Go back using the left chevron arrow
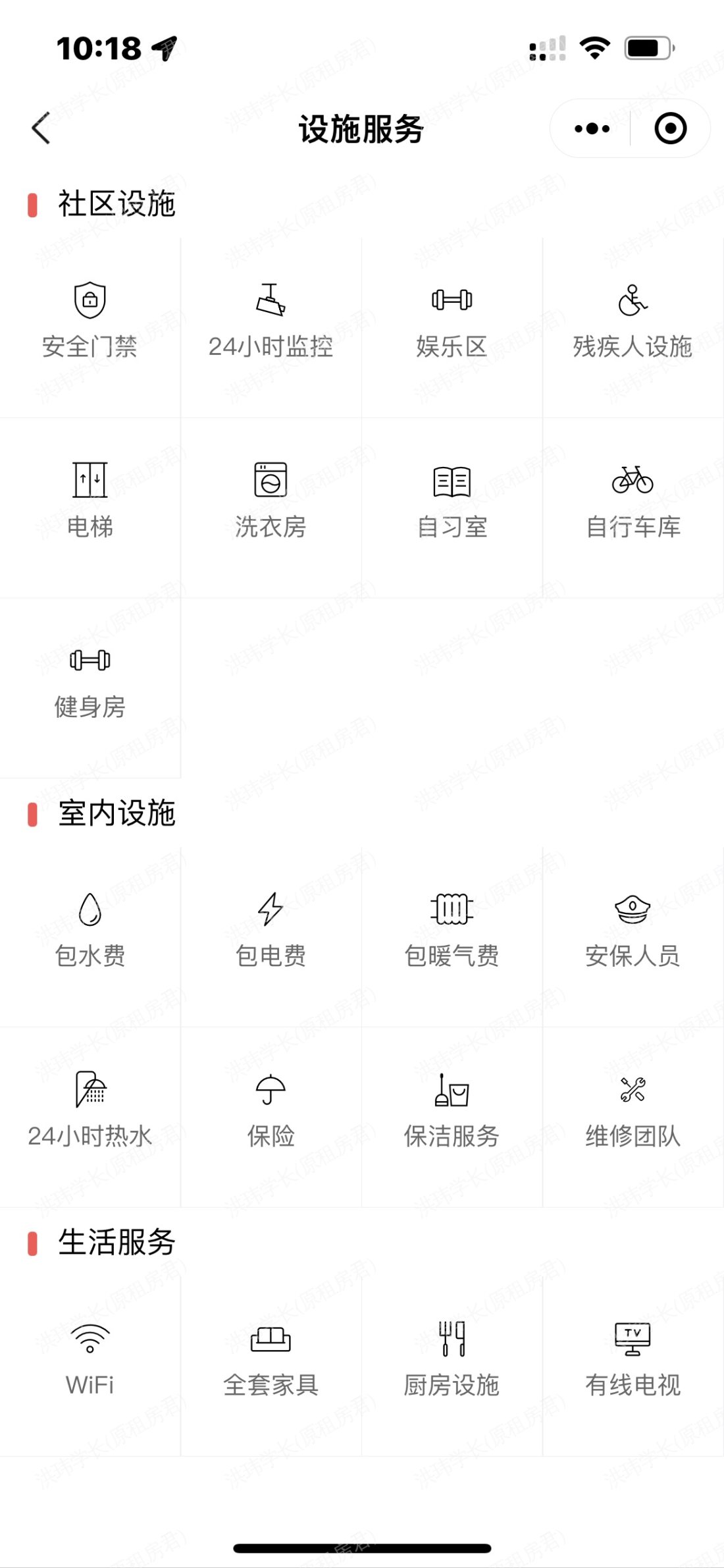724x1568 pixels. point(41,129)
